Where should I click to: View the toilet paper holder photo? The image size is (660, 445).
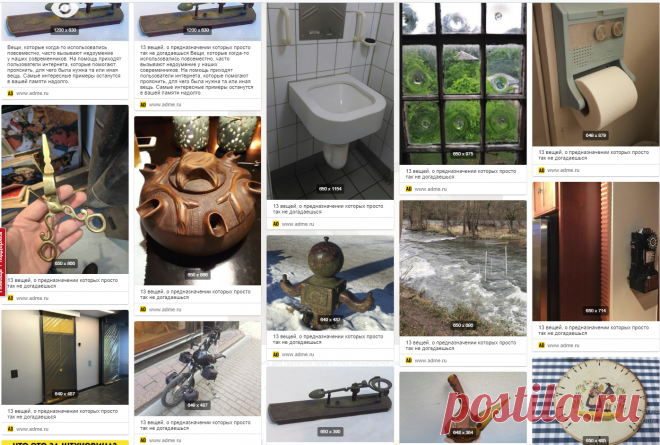595,72
